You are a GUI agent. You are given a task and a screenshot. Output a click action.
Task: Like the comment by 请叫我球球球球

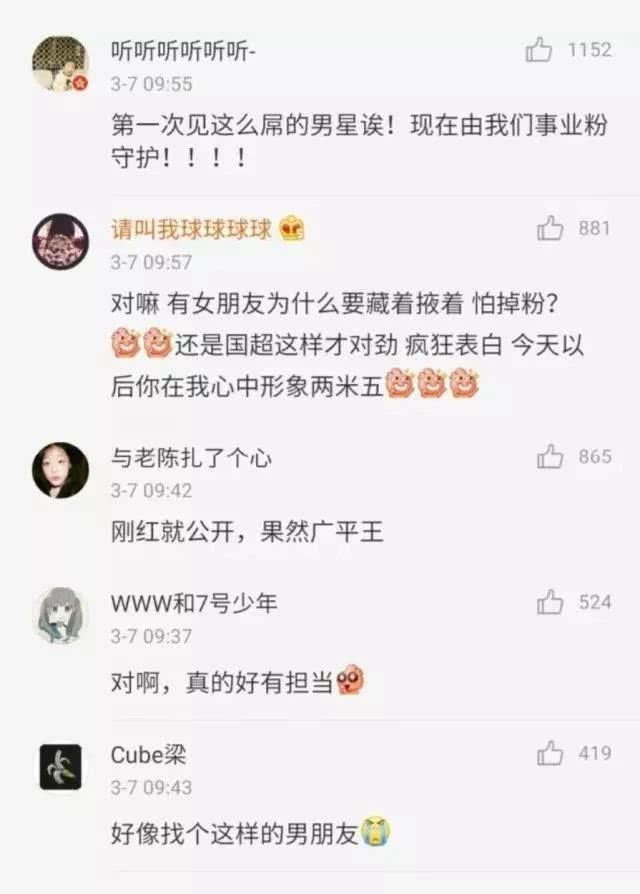(x=550, y=228)
